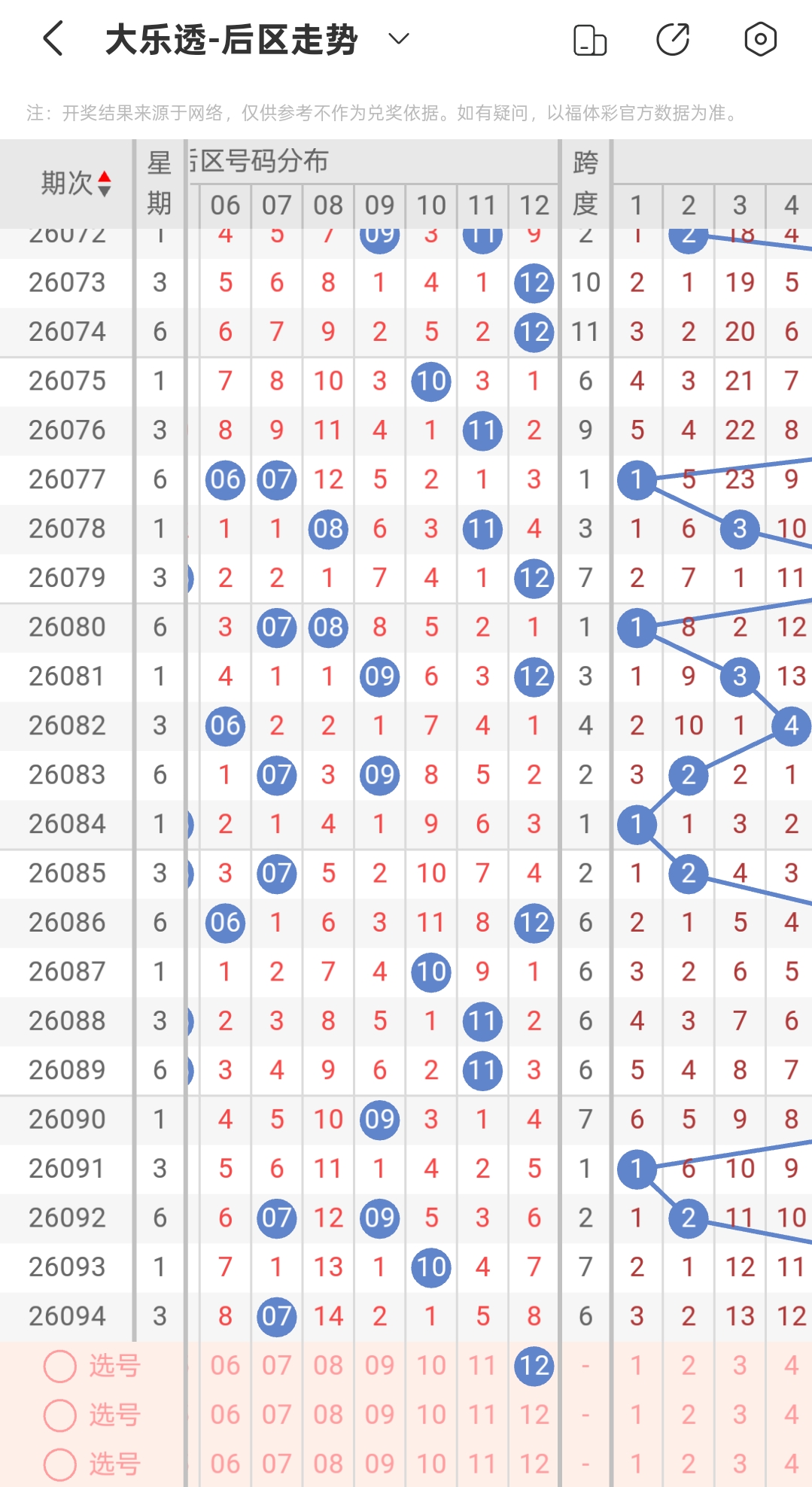
Task: Open the hexagon settings icon
Action: (760, 39)
